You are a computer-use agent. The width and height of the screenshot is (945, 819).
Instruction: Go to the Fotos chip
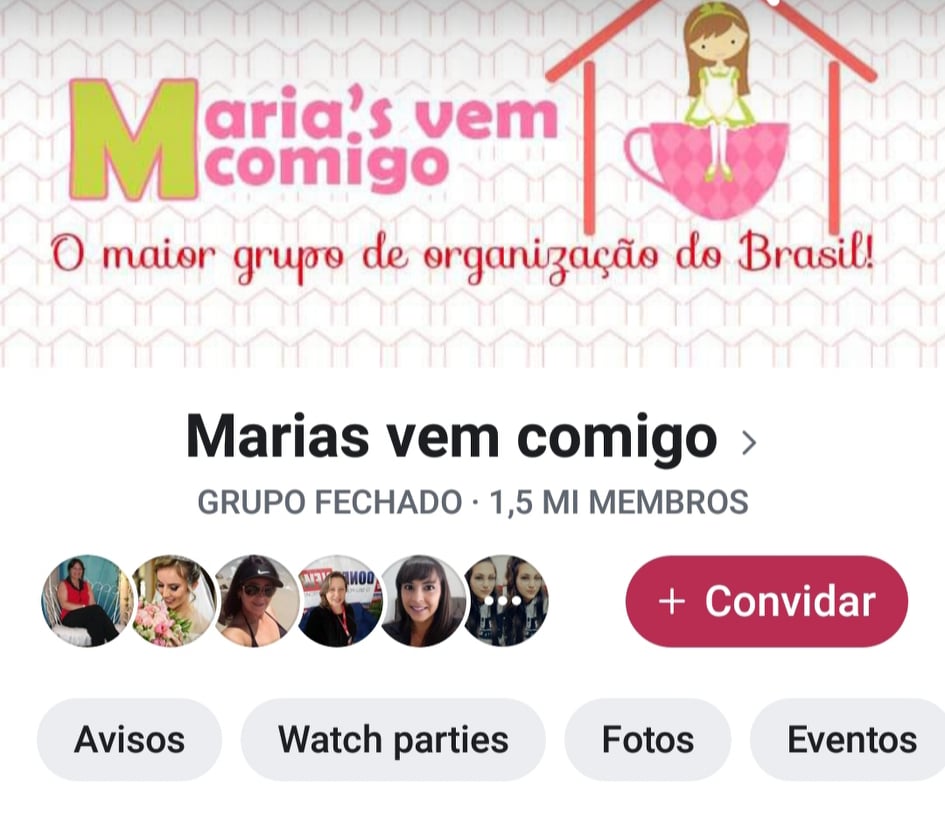coord(647,740)
